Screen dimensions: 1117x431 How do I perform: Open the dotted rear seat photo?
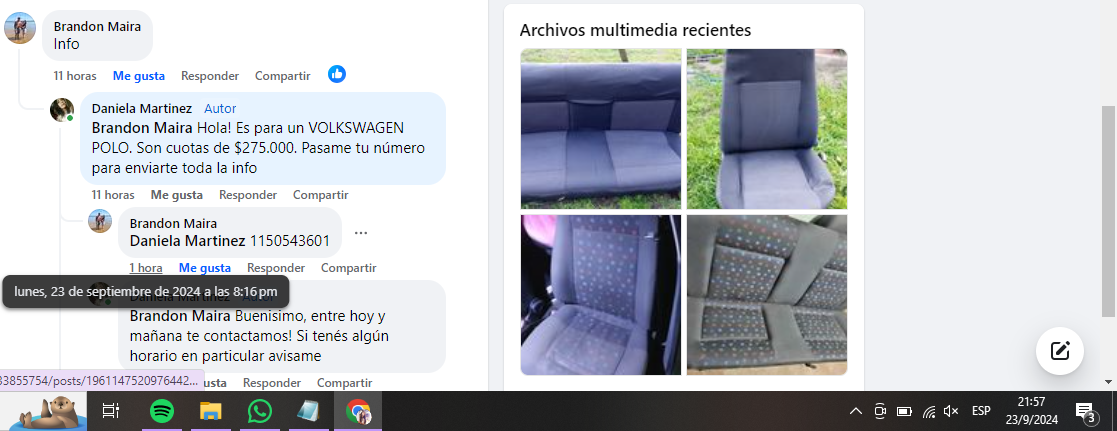pos(766,295)
